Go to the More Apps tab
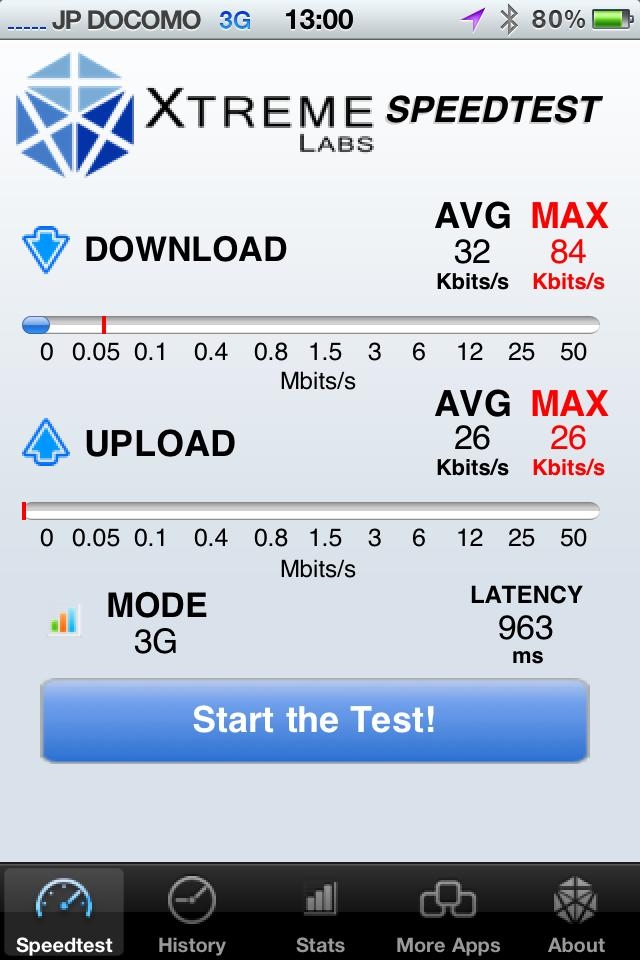The height and width of the screenshot is (960, 640). 448,914
